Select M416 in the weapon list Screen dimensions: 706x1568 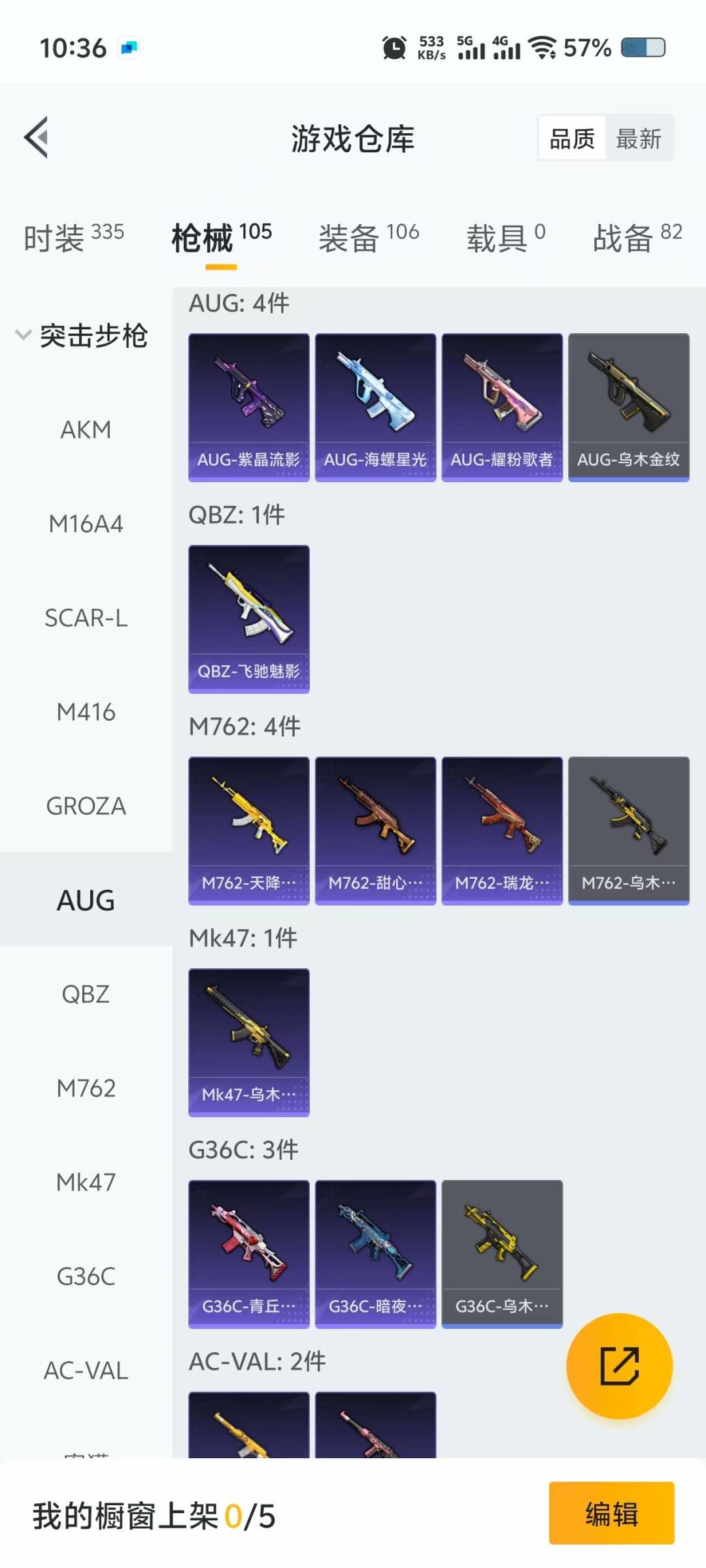point(86,712)
